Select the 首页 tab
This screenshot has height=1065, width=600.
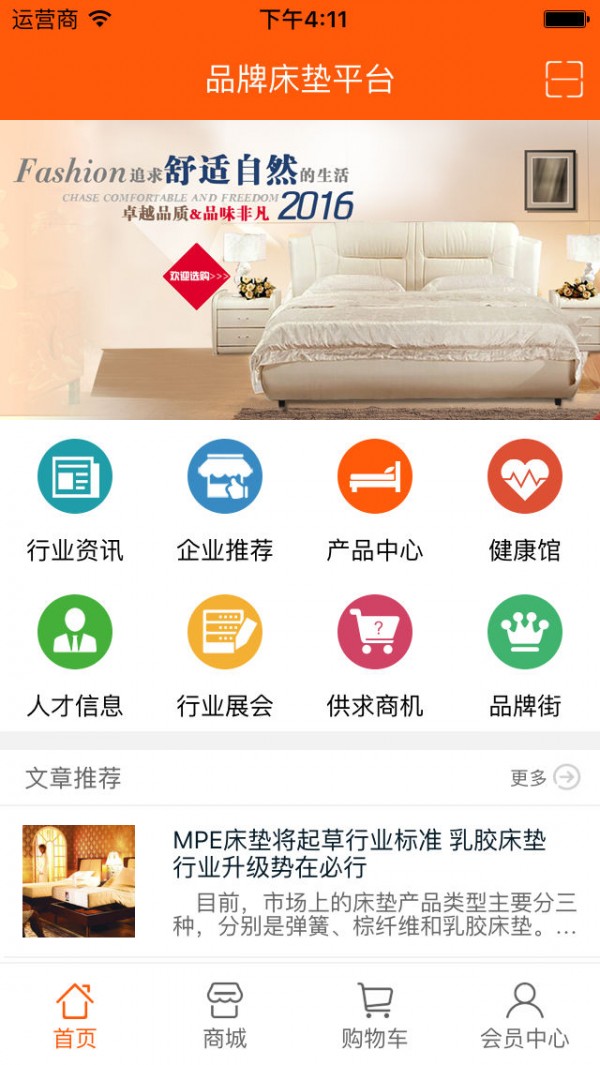click(x=75, y=1014)
